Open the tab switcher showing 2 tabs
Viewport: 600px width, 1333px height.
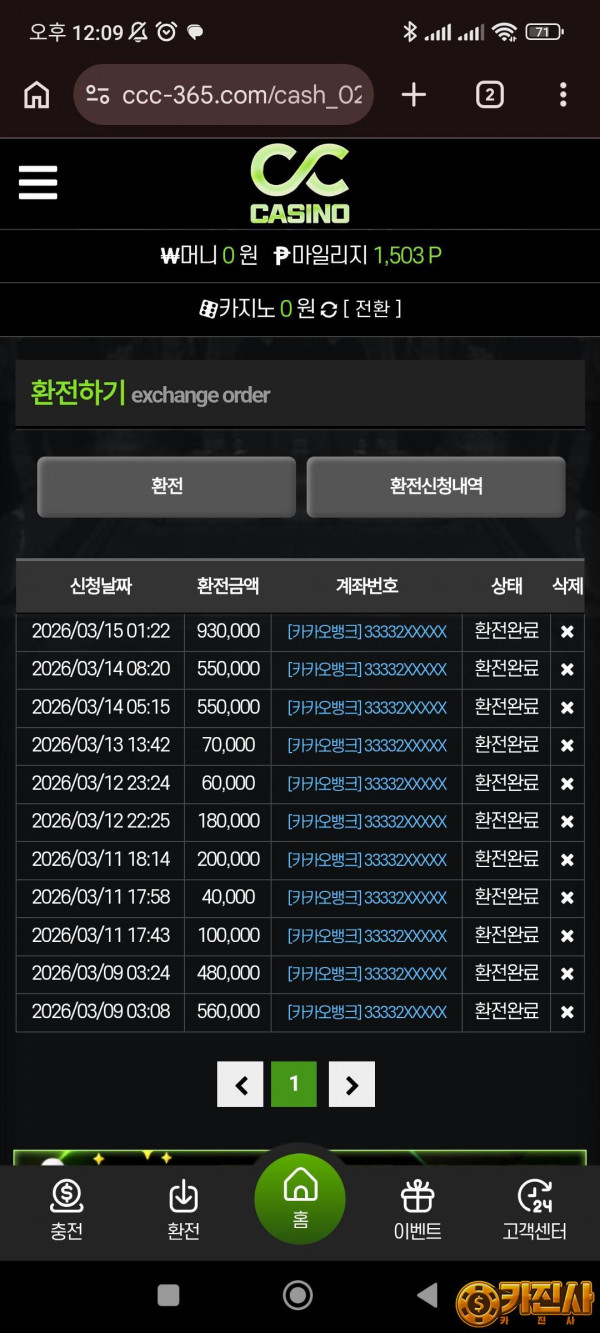pos(489,95)
